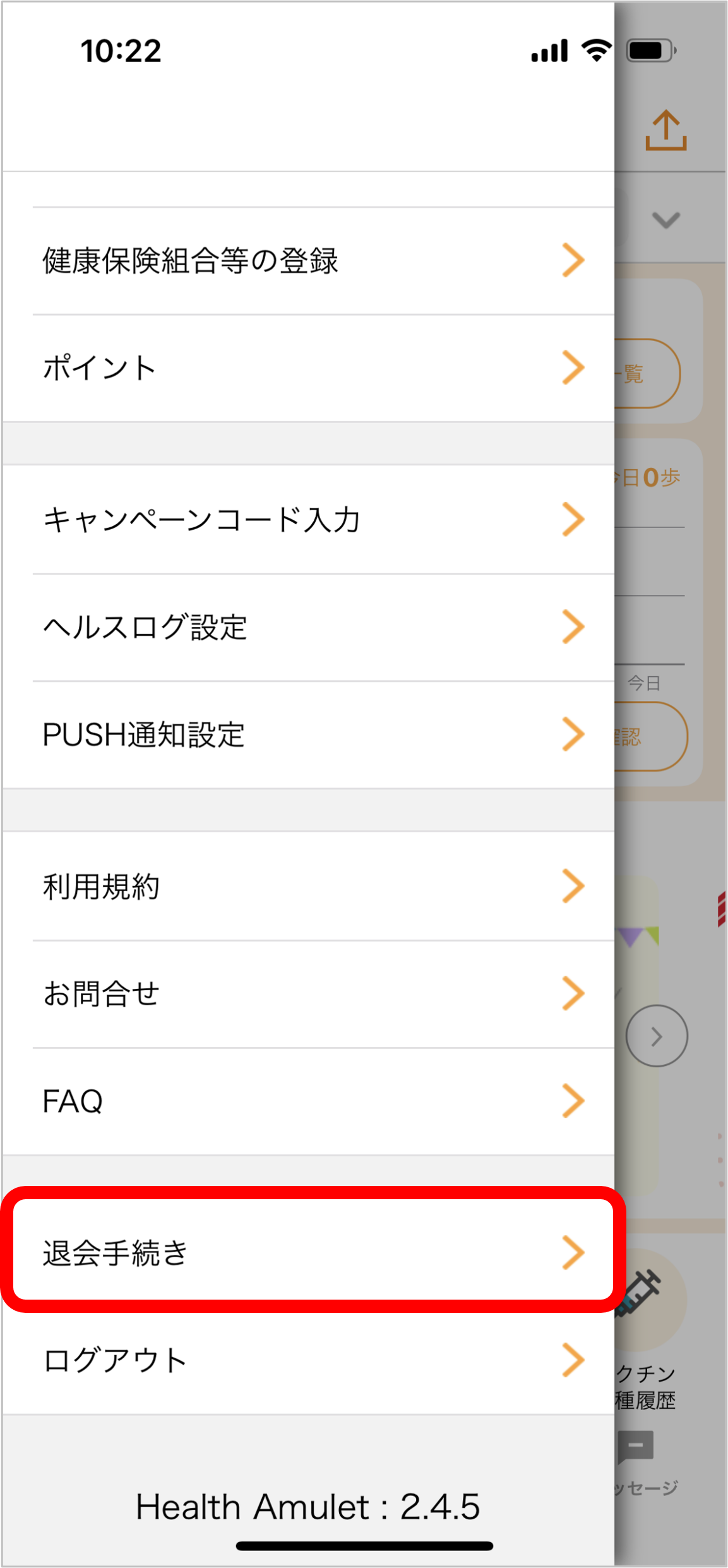Open the FAQ row

pos(308,1101)
